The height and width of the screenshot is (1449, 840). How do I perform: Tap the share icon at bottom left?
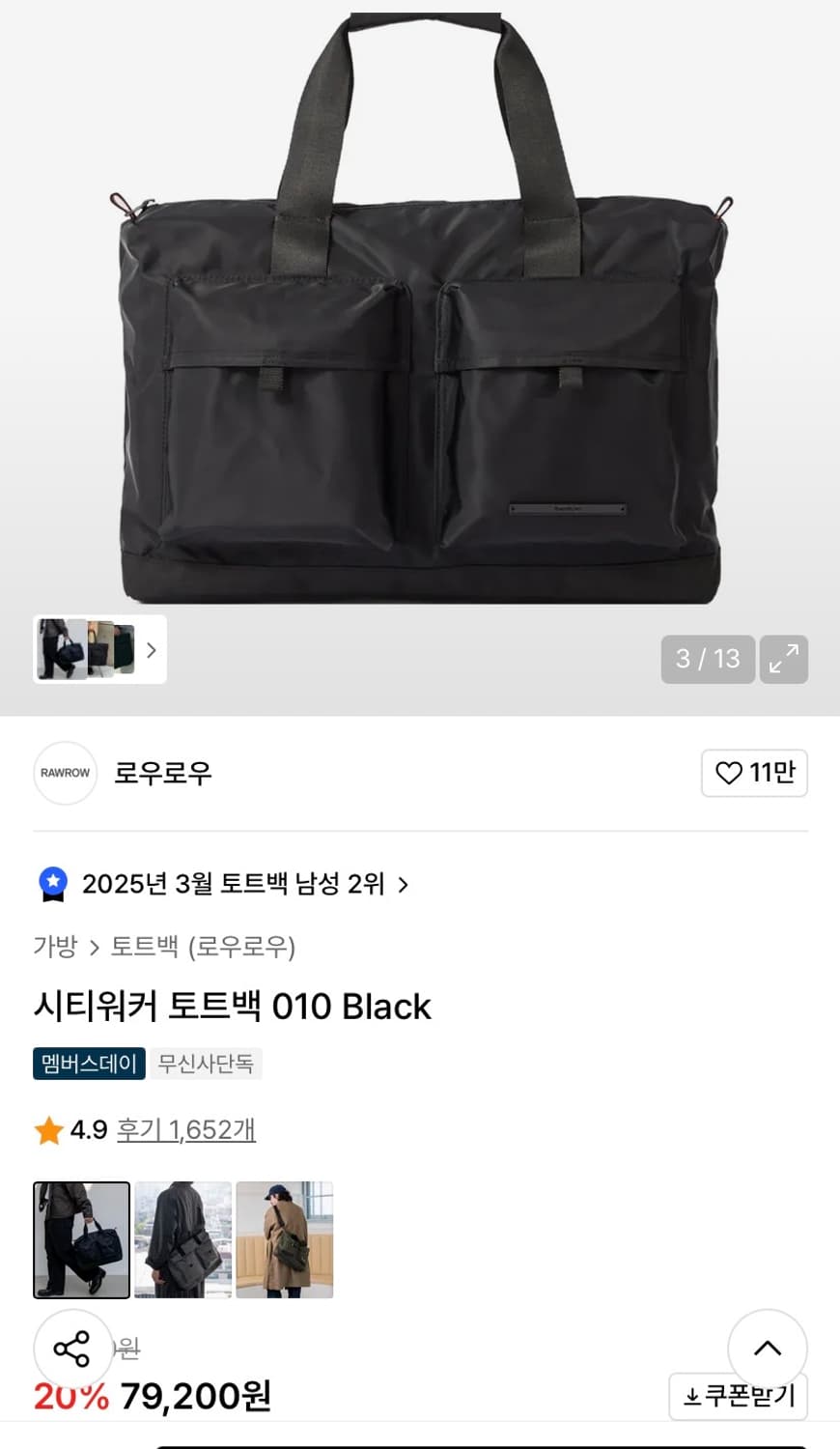point(75,1349)
